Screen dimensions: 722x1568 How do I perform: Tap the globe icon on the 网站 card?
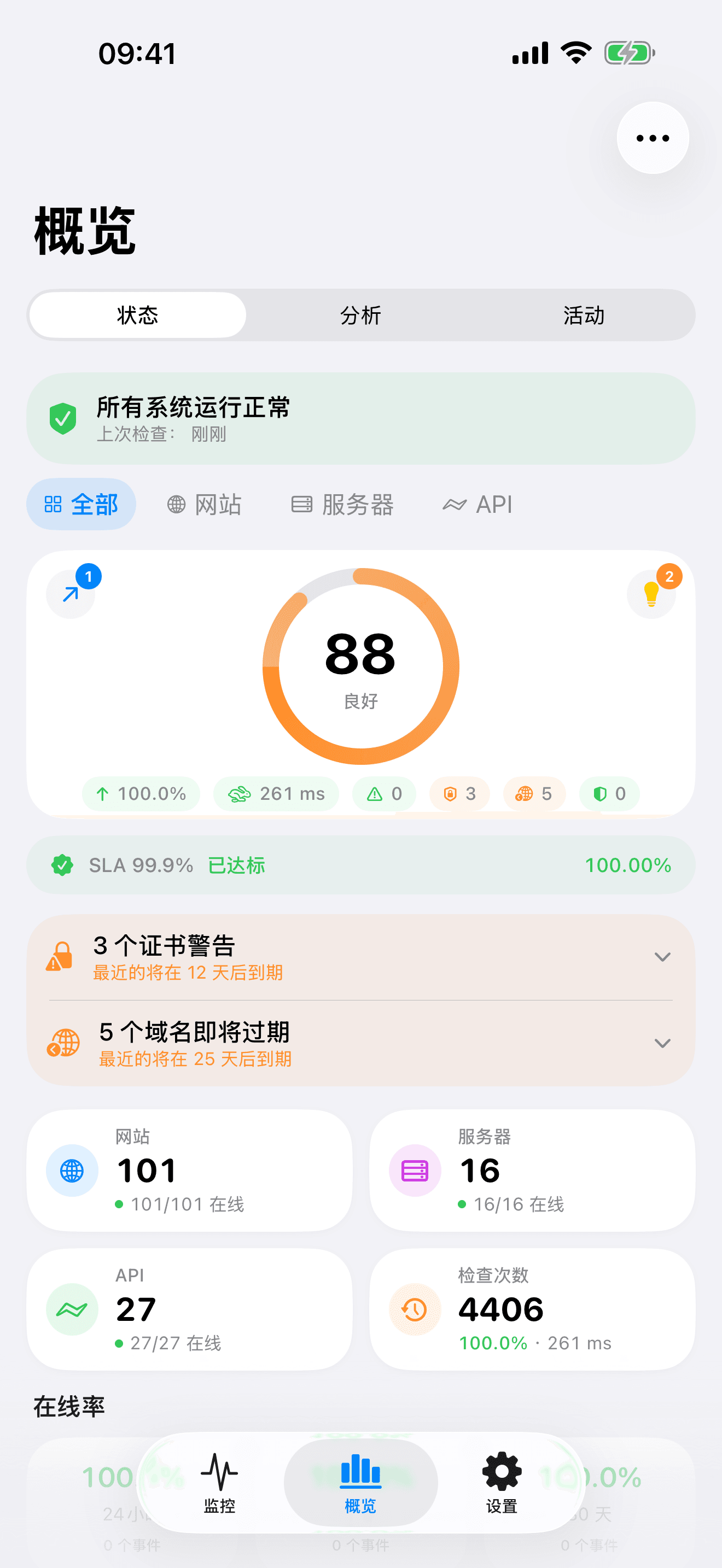(x=72, y=1169)
